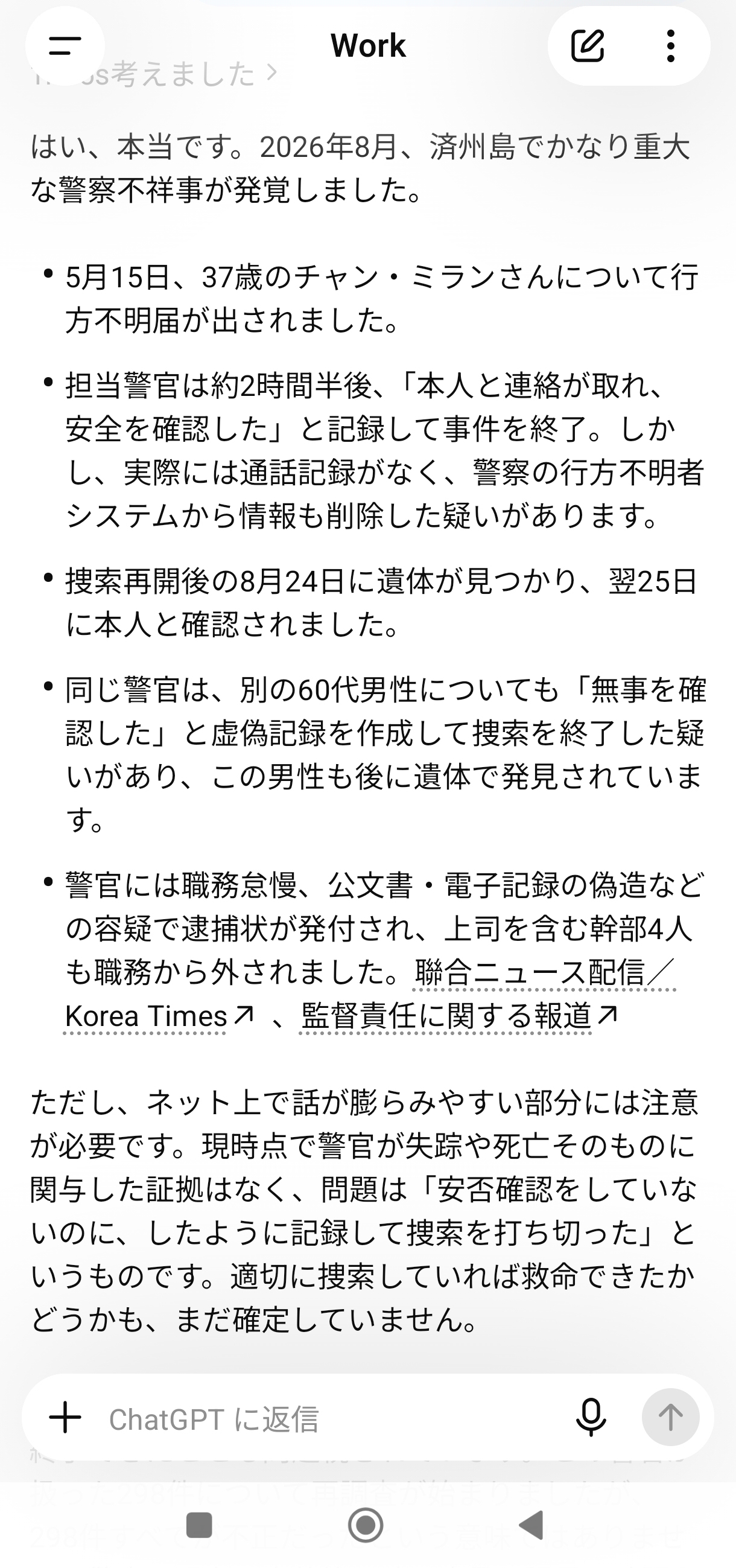The height and width of the screenshot is (1568, 736).
Task: Go to home screen via system home button
Action: [x=366, y=1525]
